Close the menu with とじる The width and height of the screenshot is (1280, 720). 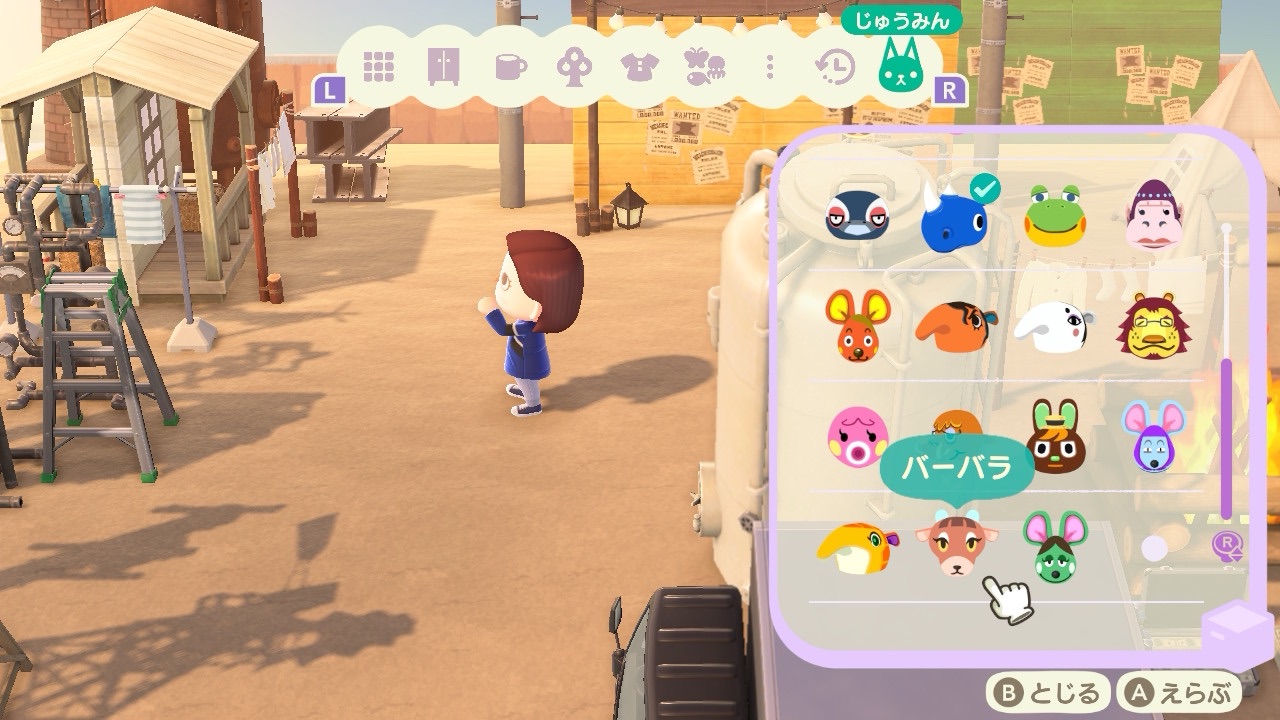click(1049, 692)
